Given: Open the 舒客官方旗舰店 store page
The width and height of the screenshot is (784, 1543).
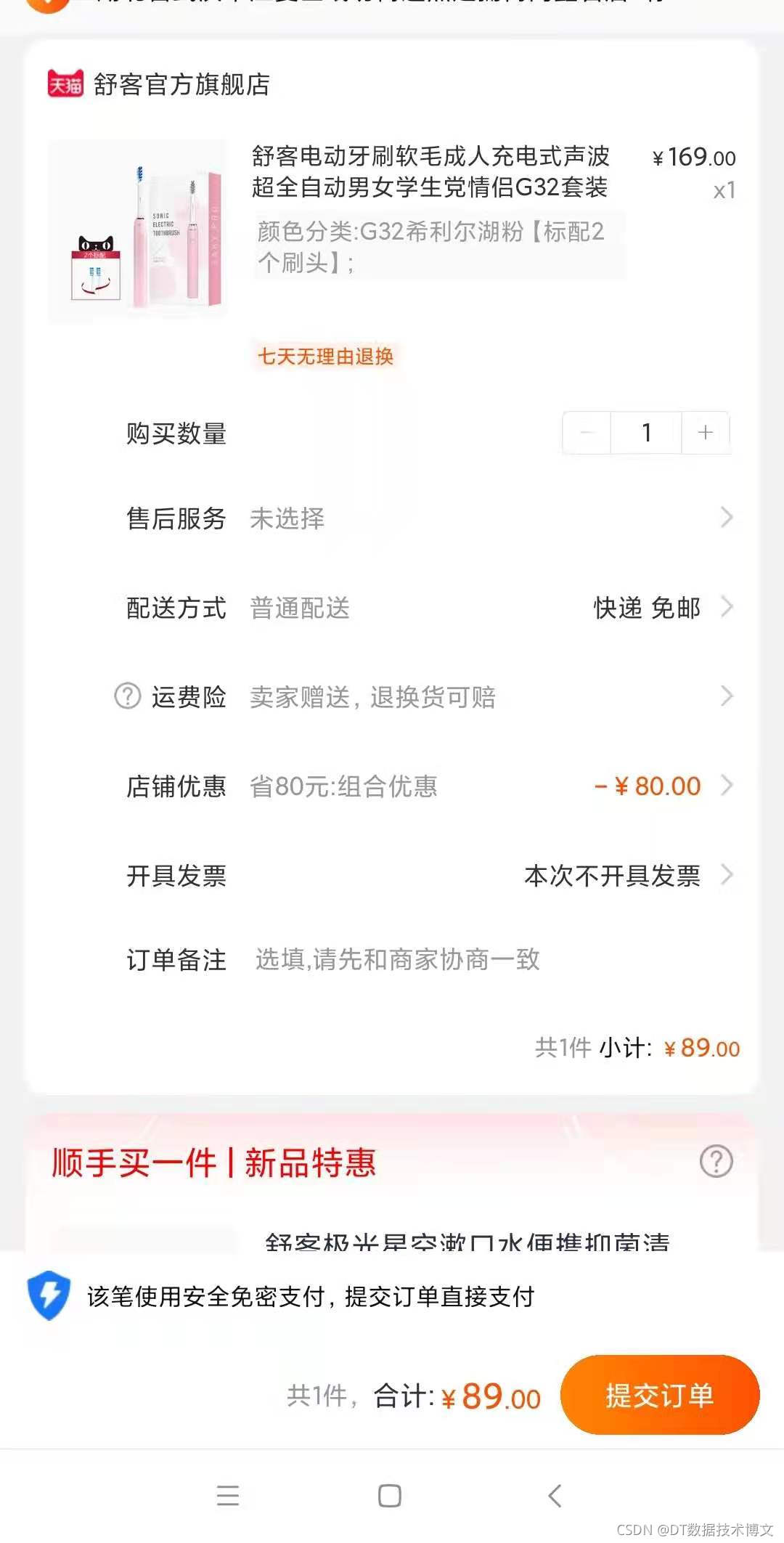Looking at the screenshot, I should coord(181,85).
